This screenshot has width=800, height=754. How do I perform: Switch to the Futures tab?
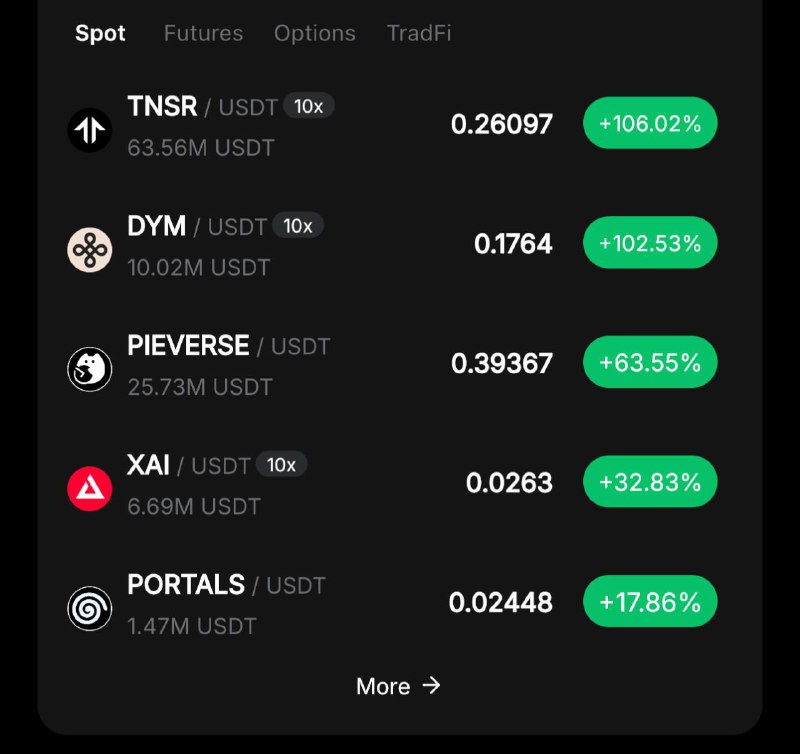(203, 34)
